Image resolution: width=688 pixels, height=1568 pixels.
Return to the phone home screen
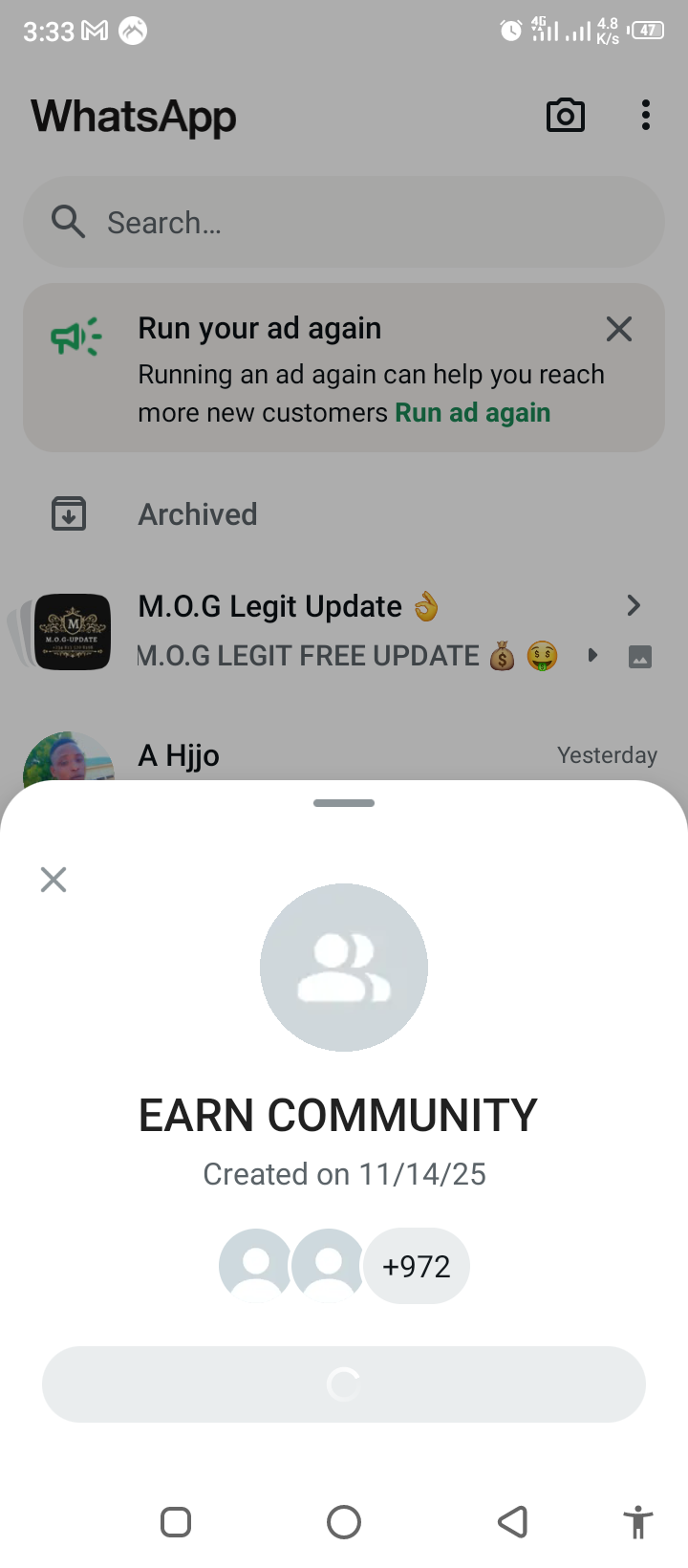(x=344, y=1521)
